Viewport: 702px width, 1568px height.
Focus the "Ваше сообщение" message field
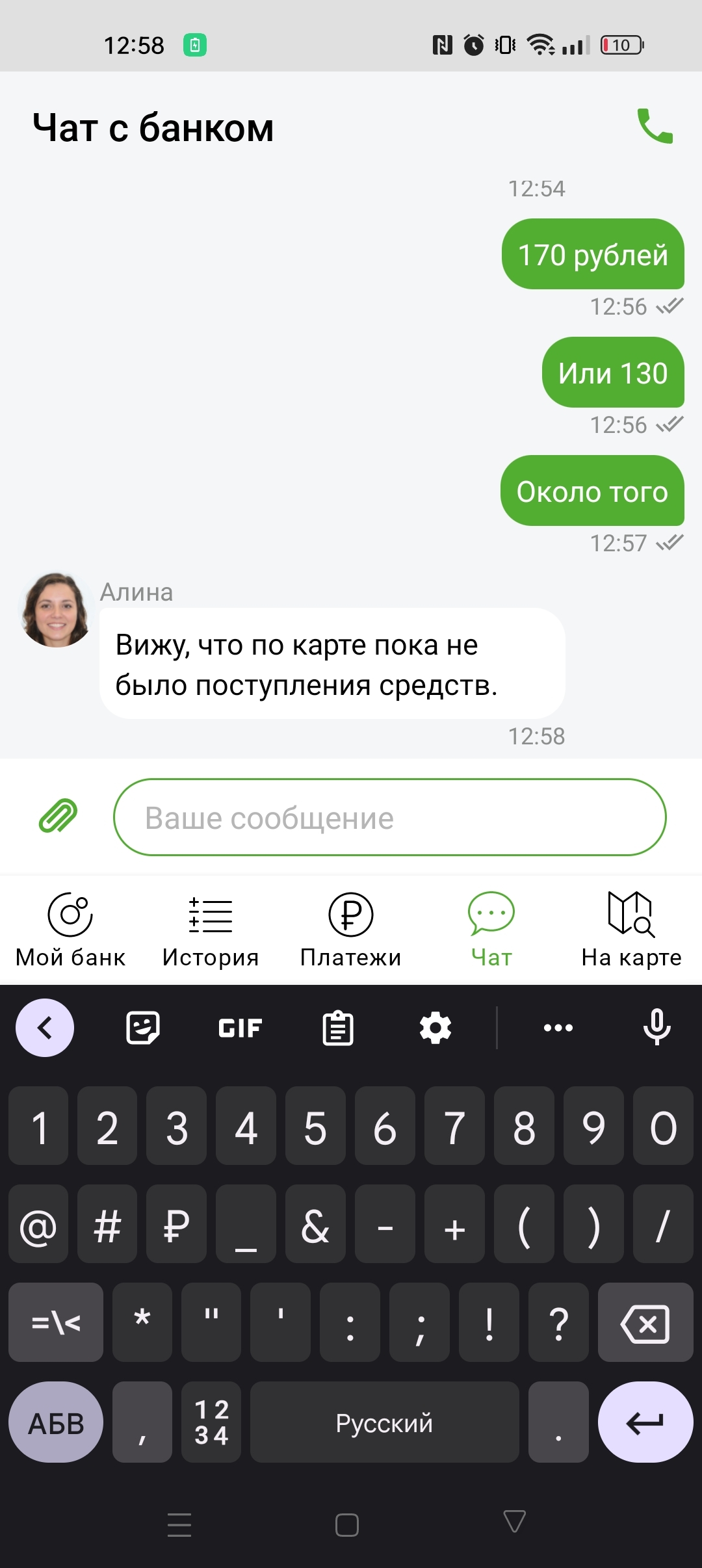[390, 817]
